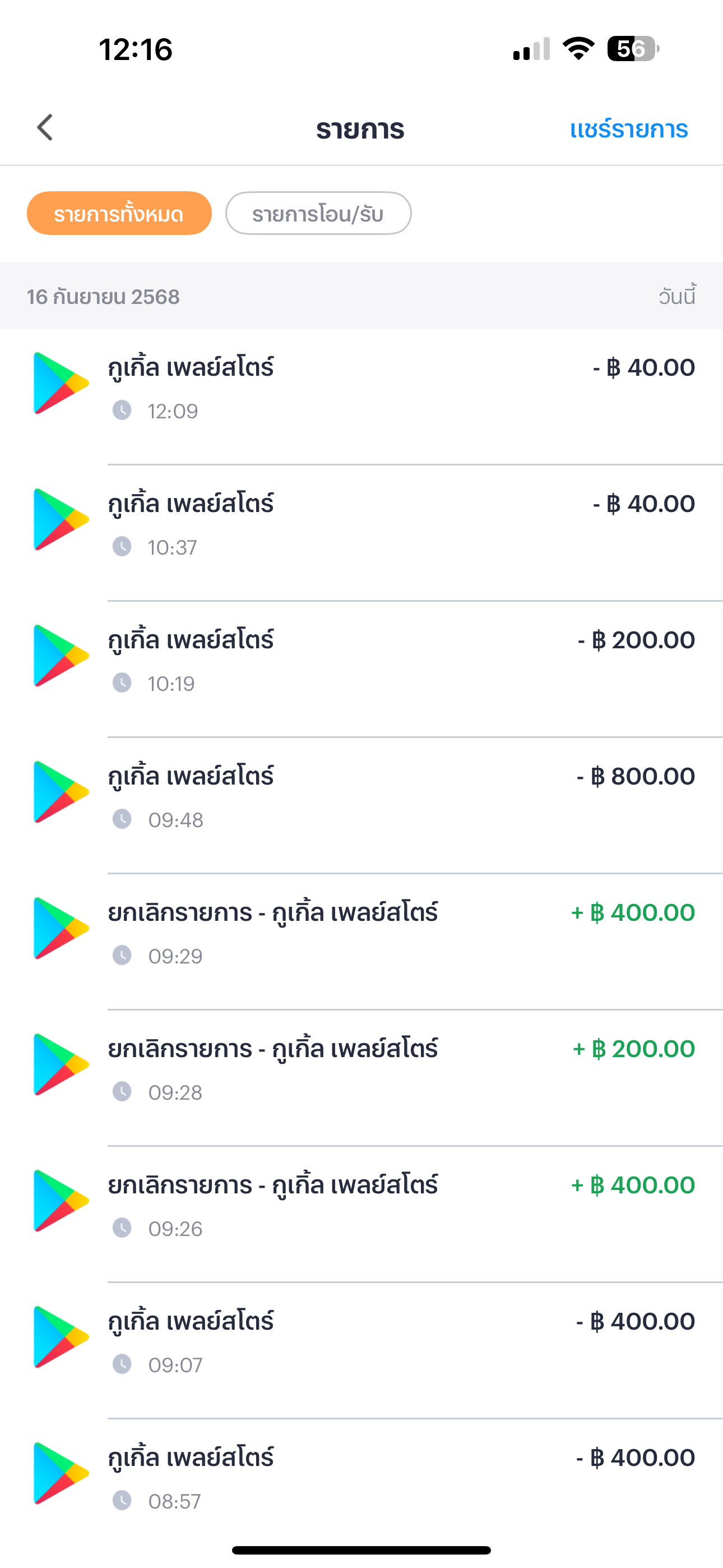Open the 09:29 ยกเลิกรายการ refund entry
This screenshot has height=1568, width=723.
pos(361,942)
